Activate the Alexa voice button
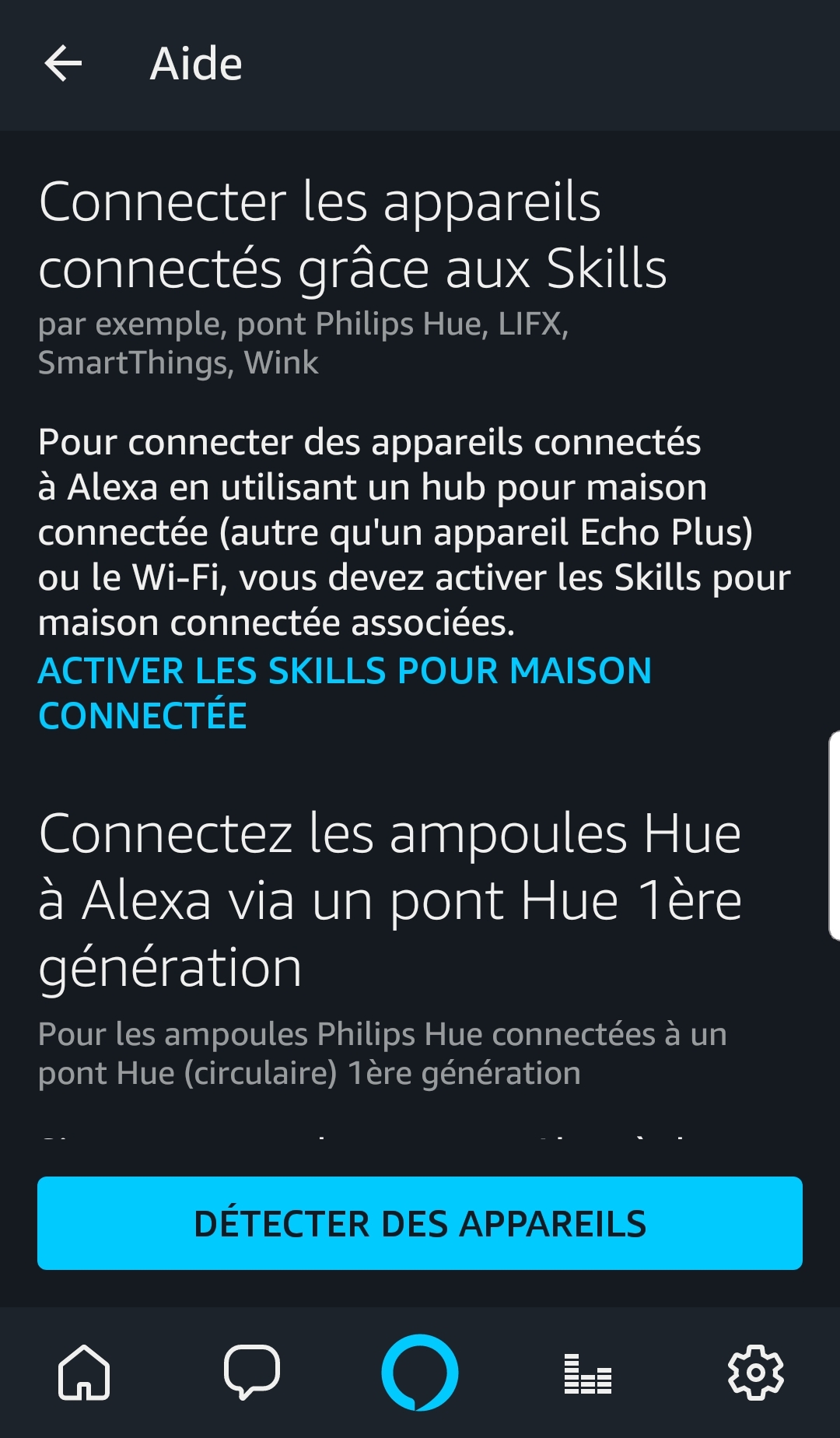This screenshot has width=840, height=1438. pyautogui.click(x=420, y=1373)
